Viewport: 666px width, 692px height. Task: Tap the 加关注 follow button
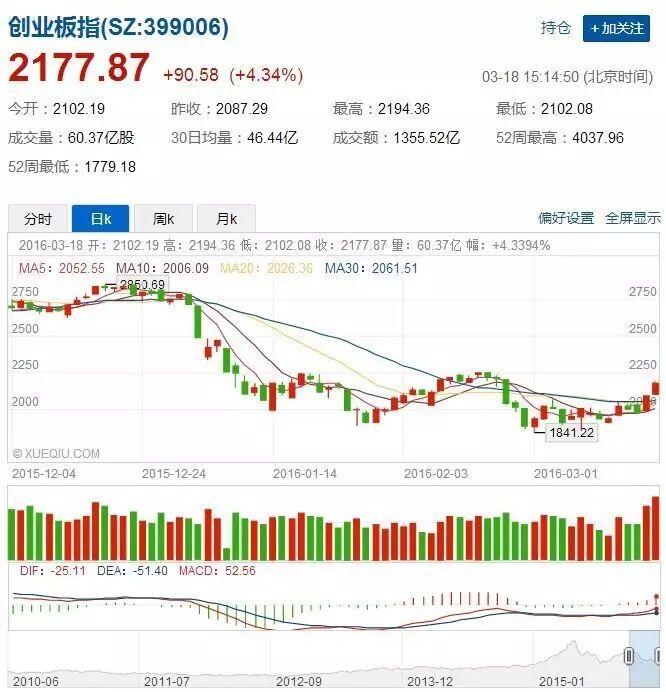(617, 29)
